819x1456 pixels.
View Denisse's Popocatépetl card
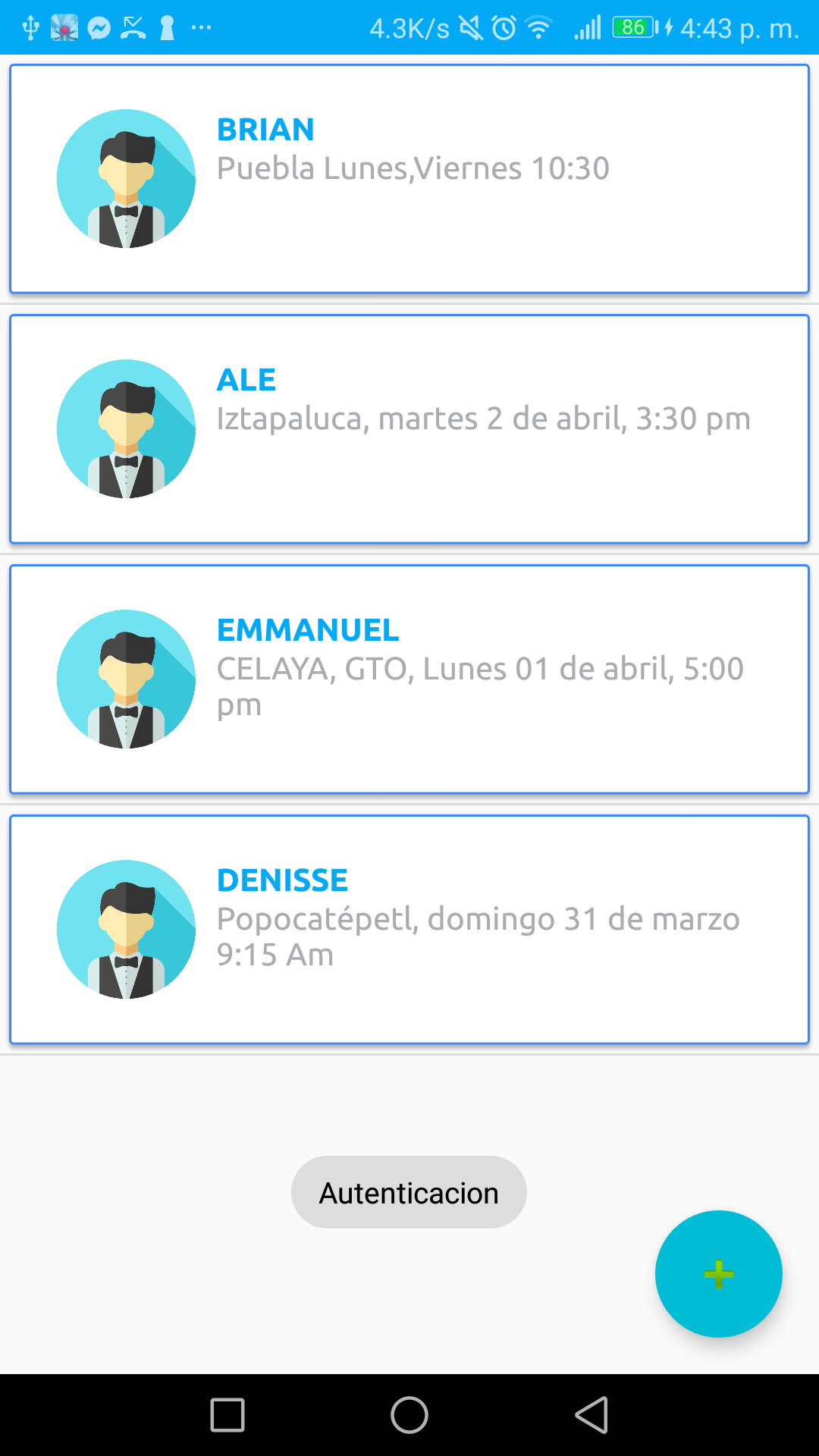409,930
